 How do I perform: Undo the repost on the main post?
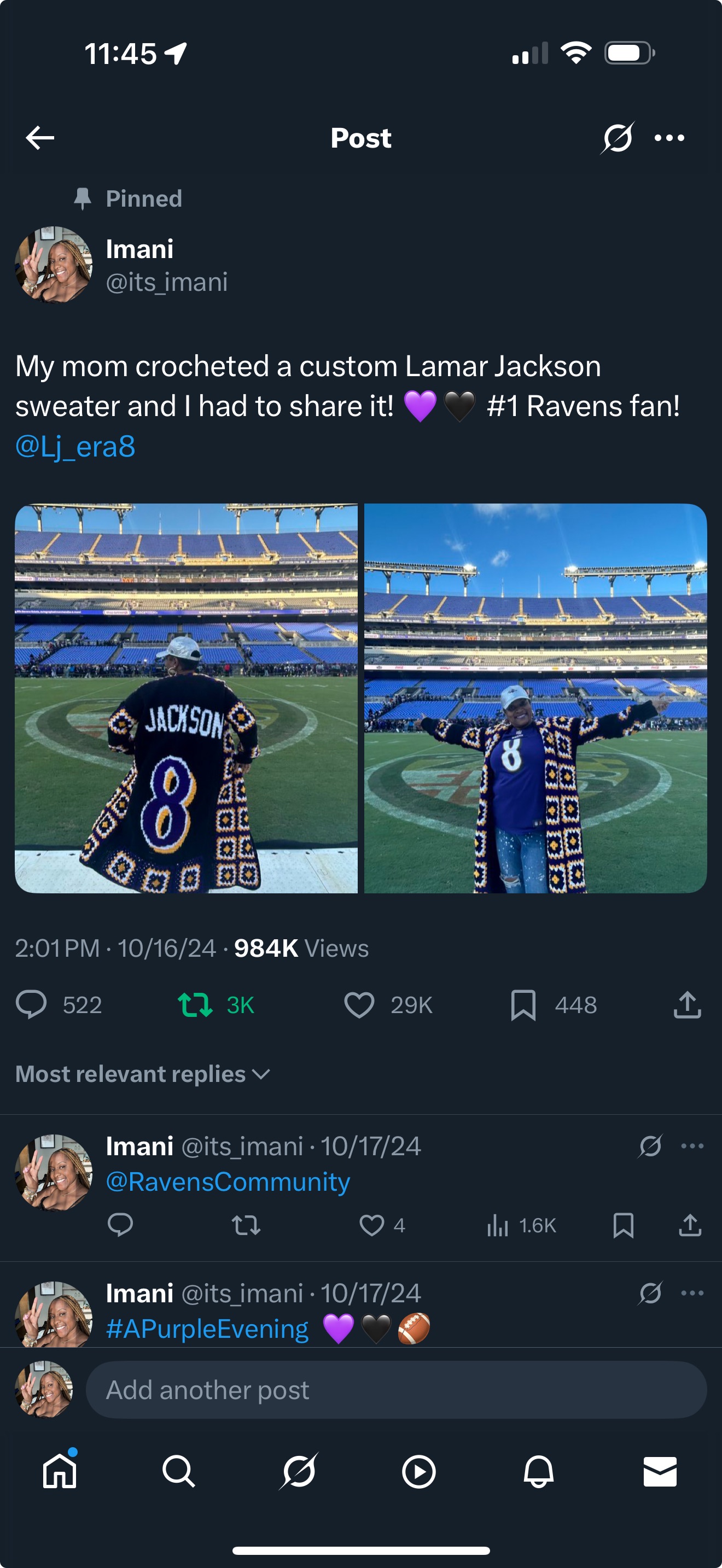[195, 1004]
